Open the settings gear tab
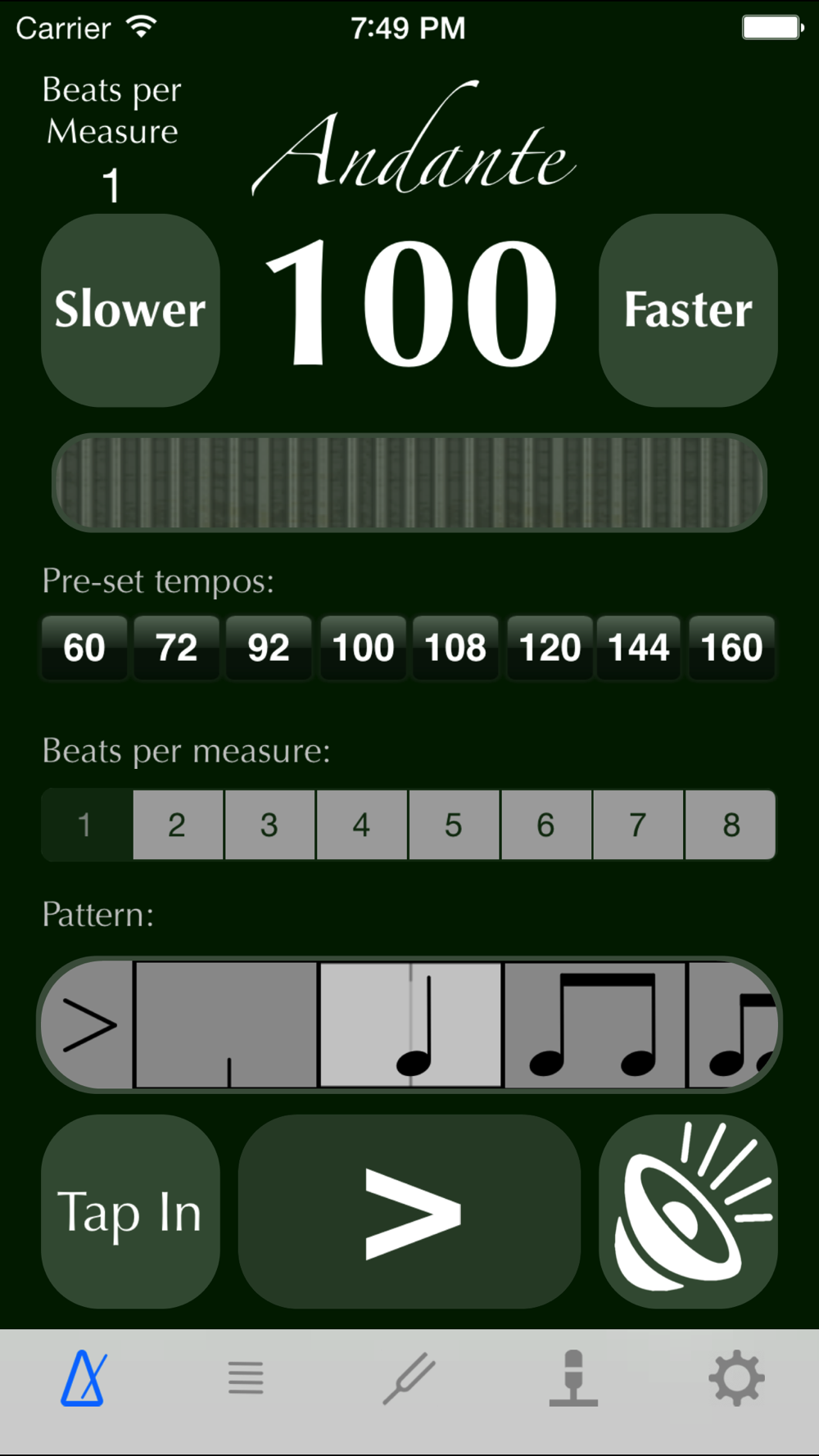819x1456 pixels. [x=736, y=1378]
